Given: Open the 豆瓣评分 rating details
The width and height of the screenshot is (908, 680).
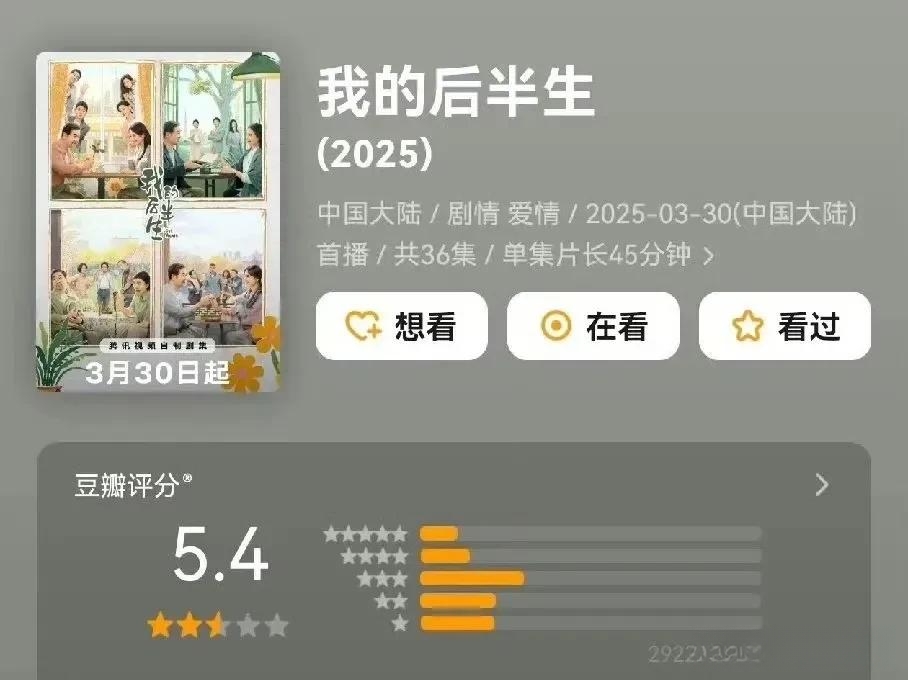Looking at the screenshot, I should pyautogui.click(x=821, y=486).
